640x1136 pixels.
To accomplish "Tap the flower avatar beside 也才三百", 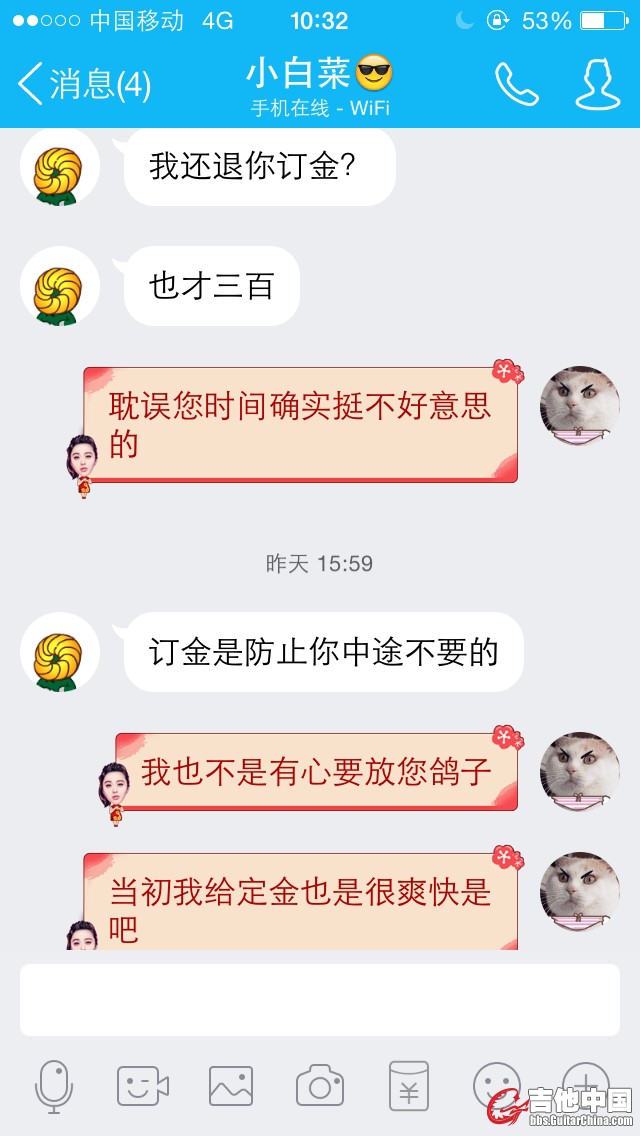I will pyautogui.click(x=59, y=287).
